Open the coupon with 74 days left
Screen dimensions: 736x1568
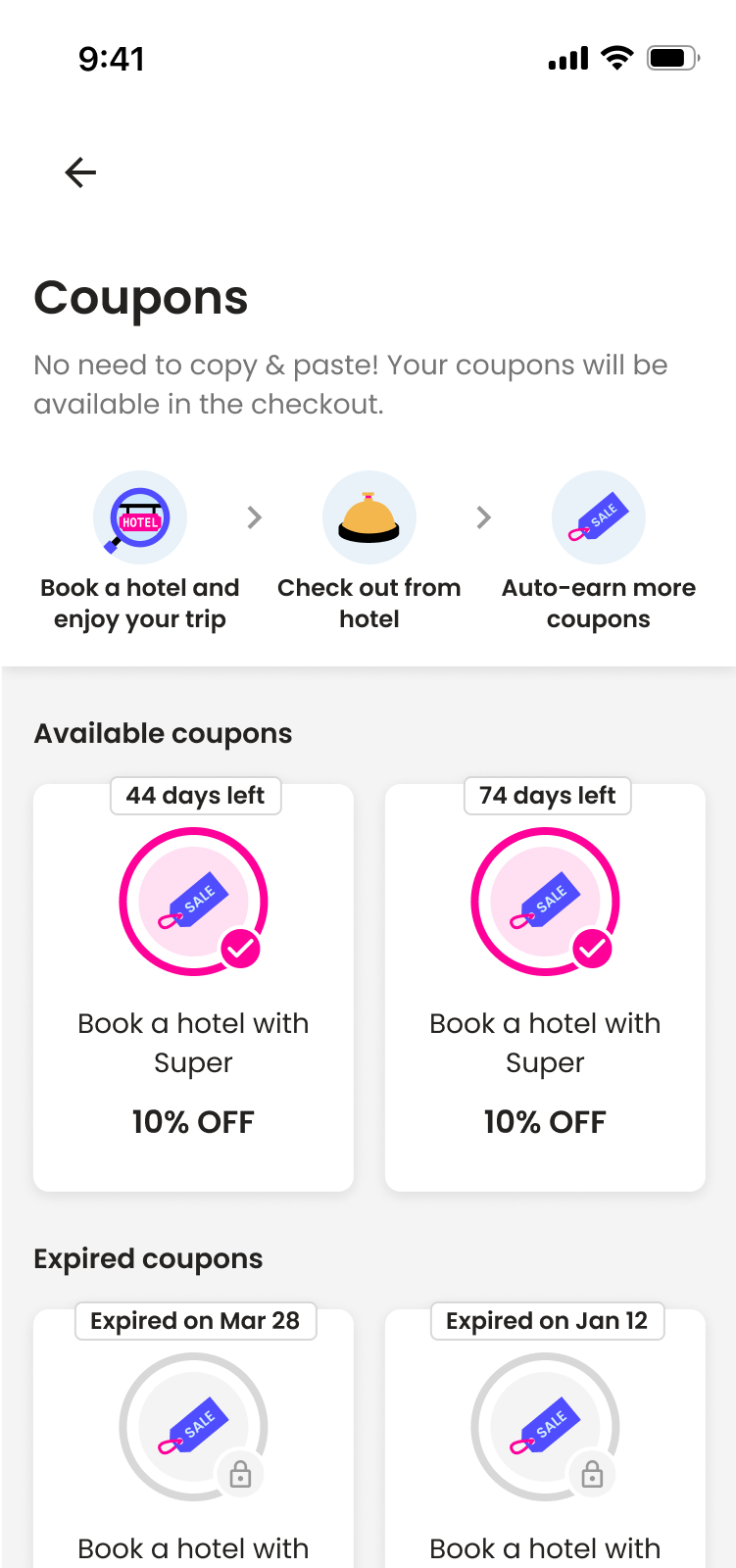tap(545, 987)
